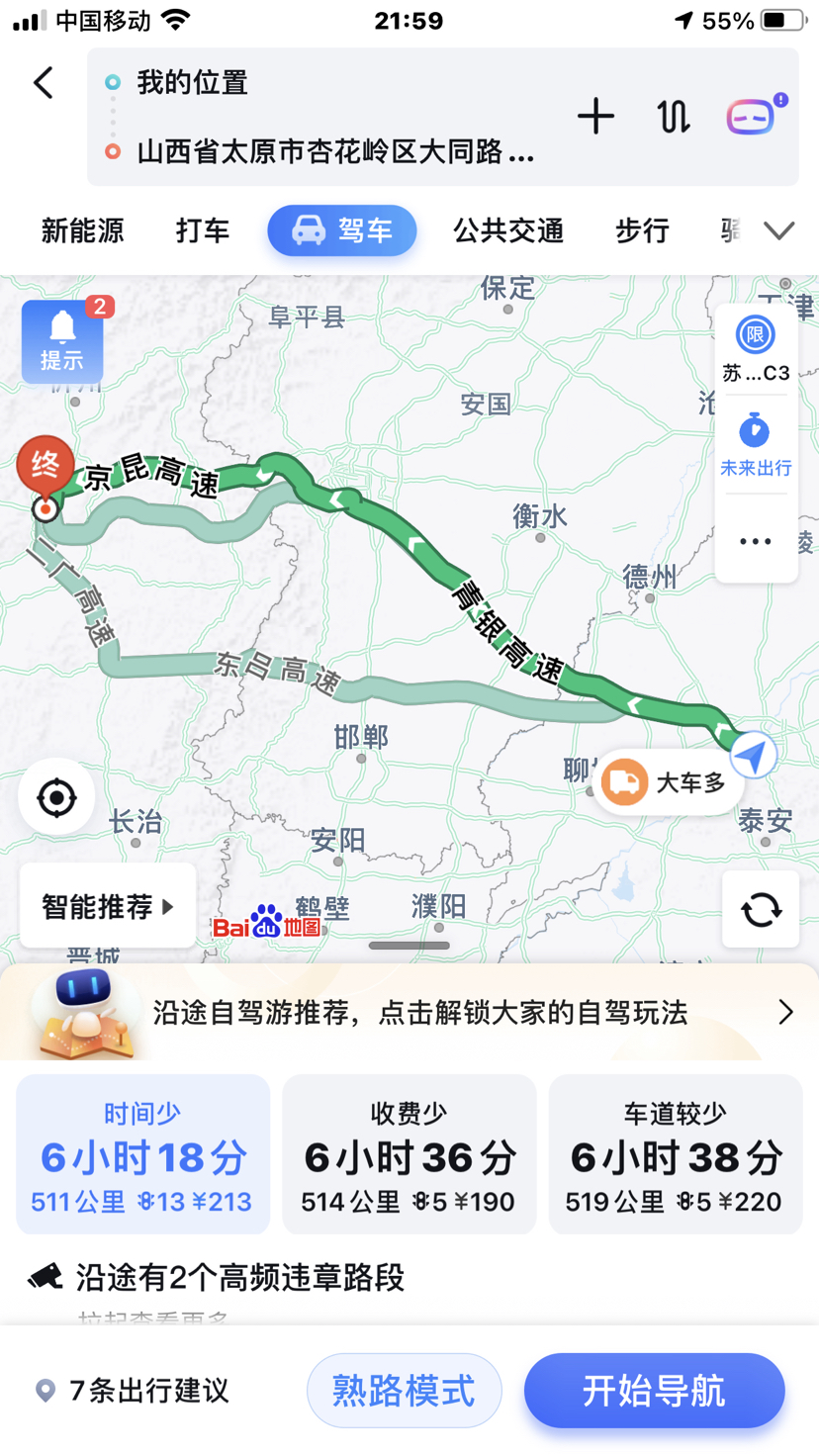Select the 收费少 route option
The width and height of the screenshot is (819, 1456).
[x=409, y=1154]
